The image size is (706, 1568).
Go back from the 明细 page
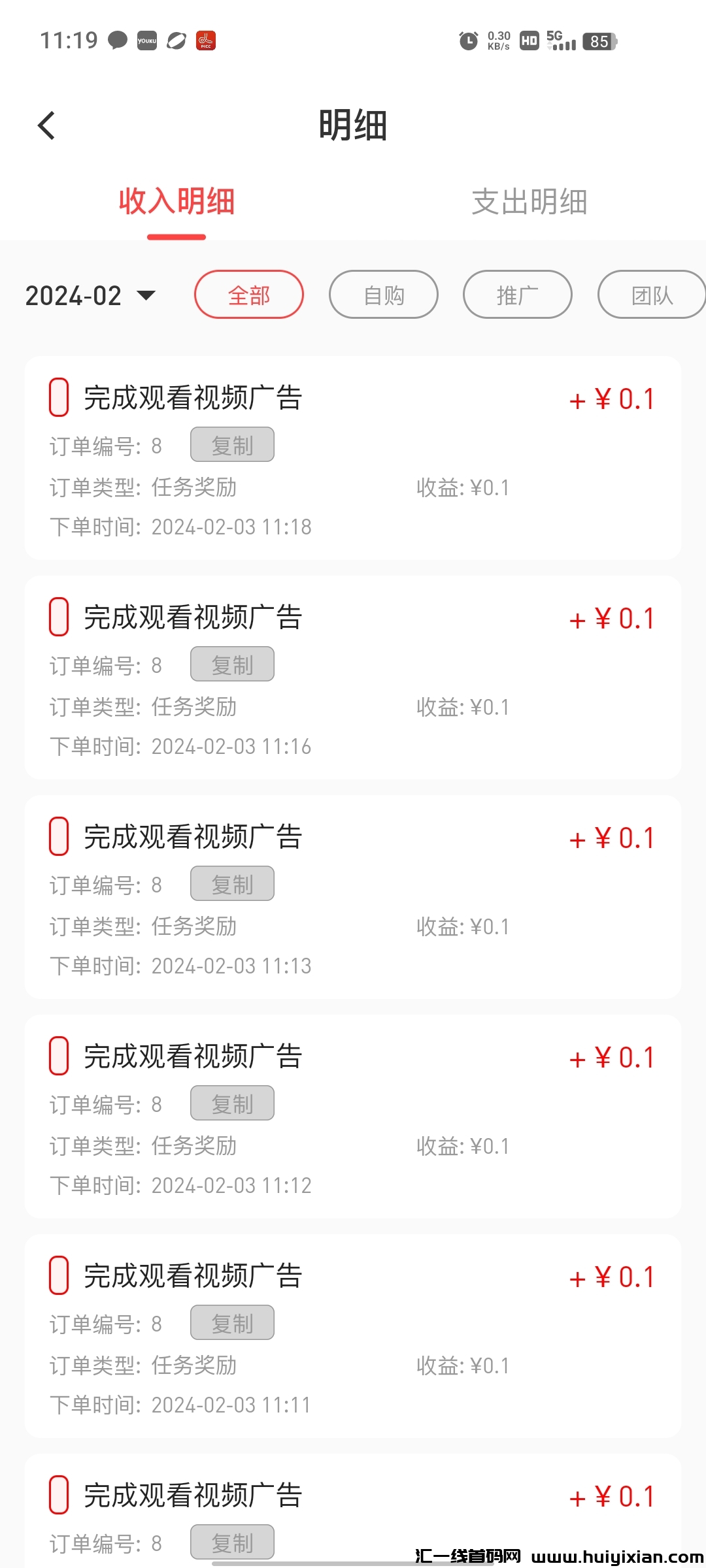46,125
